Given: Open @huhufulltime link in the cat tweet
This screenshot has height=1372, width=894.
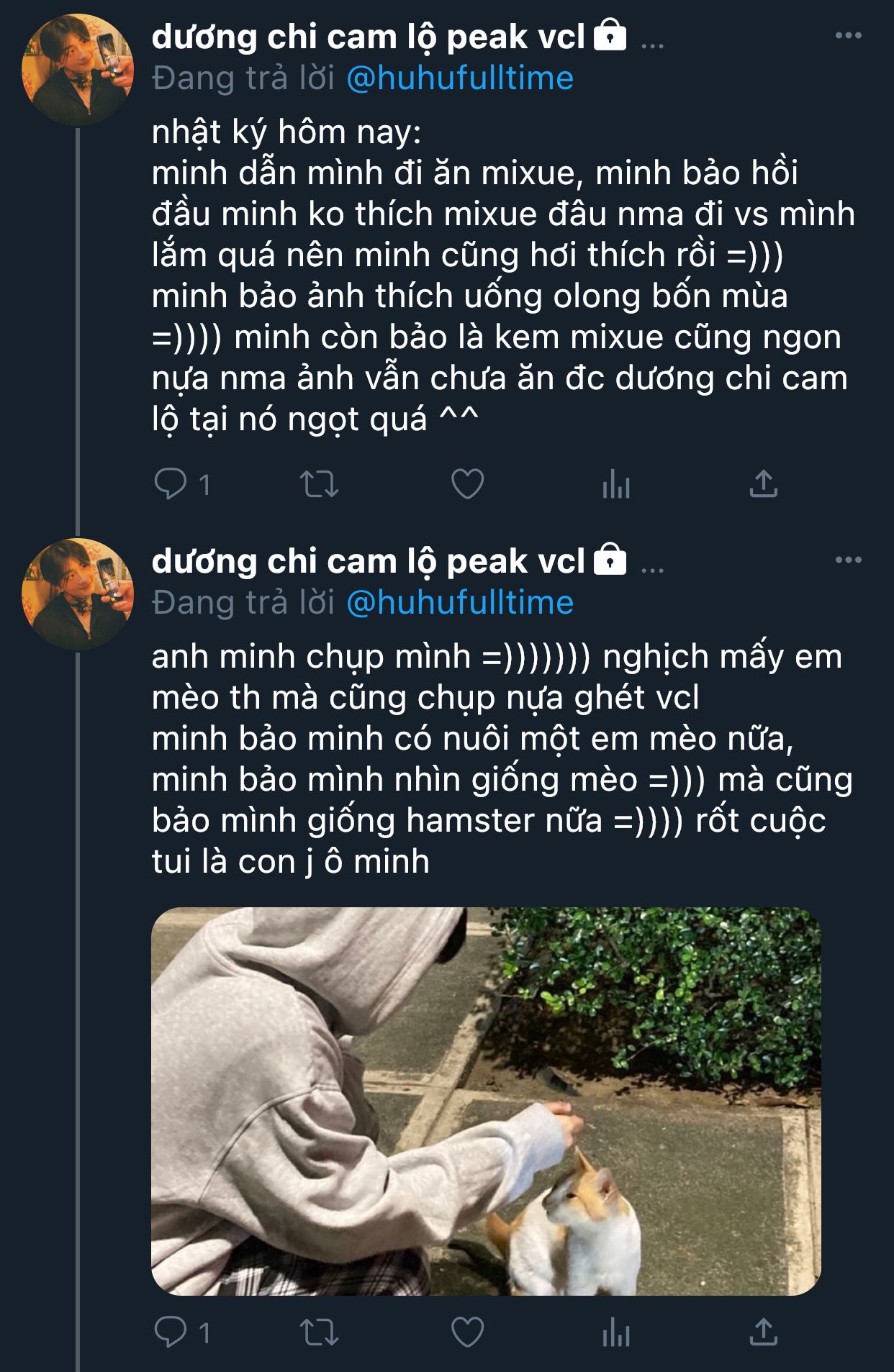Looking at the screenshot, I should point(460,602).
